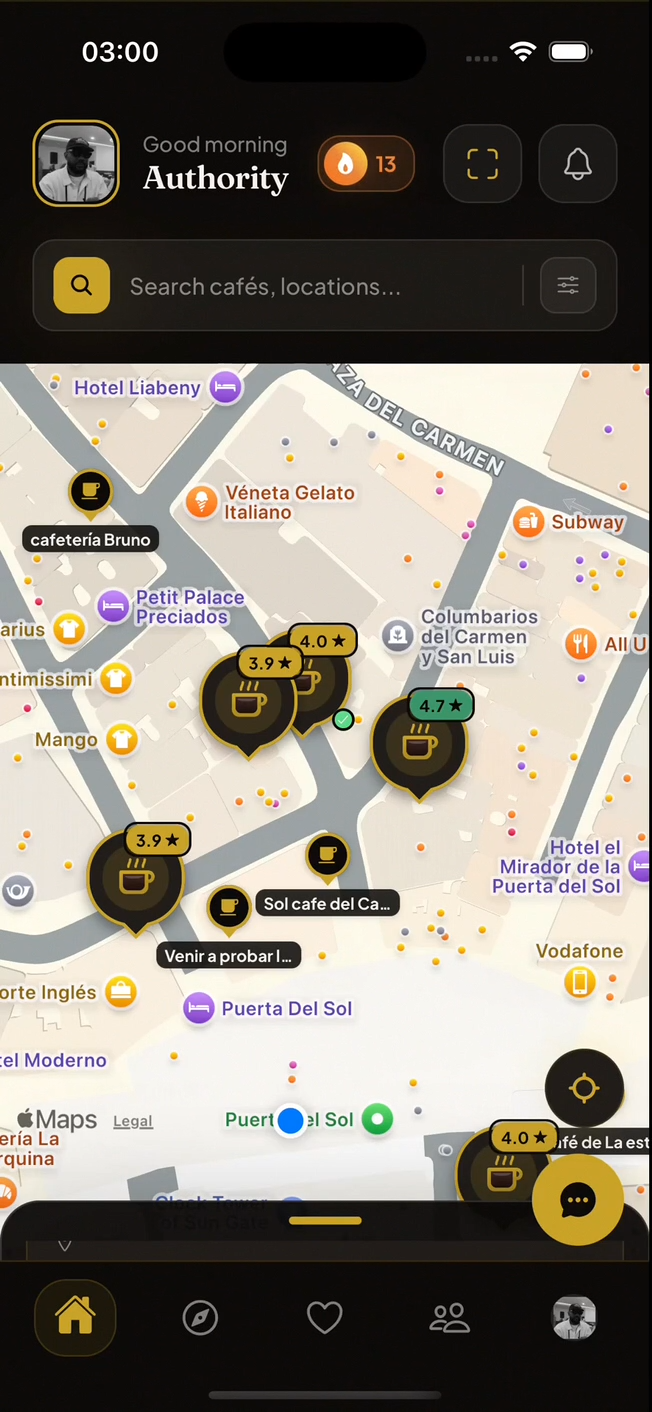Select the Venir a probar l... pin
This screenshot has width=652, height=1412.
[x=228, y=908]
